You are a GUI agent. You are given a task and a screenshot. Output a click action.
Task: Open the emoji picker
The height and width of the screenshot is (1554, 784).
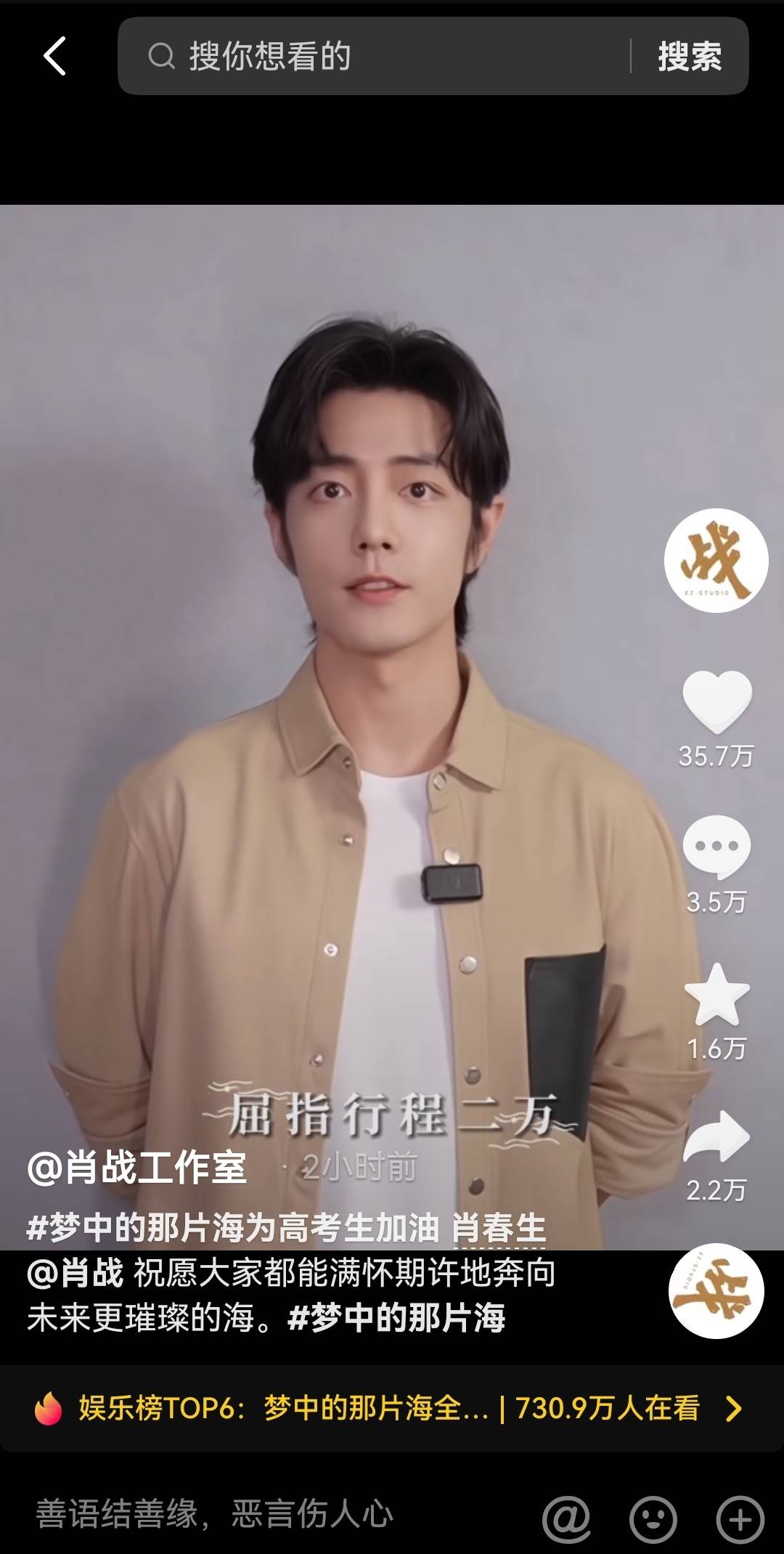(653, 1518)
